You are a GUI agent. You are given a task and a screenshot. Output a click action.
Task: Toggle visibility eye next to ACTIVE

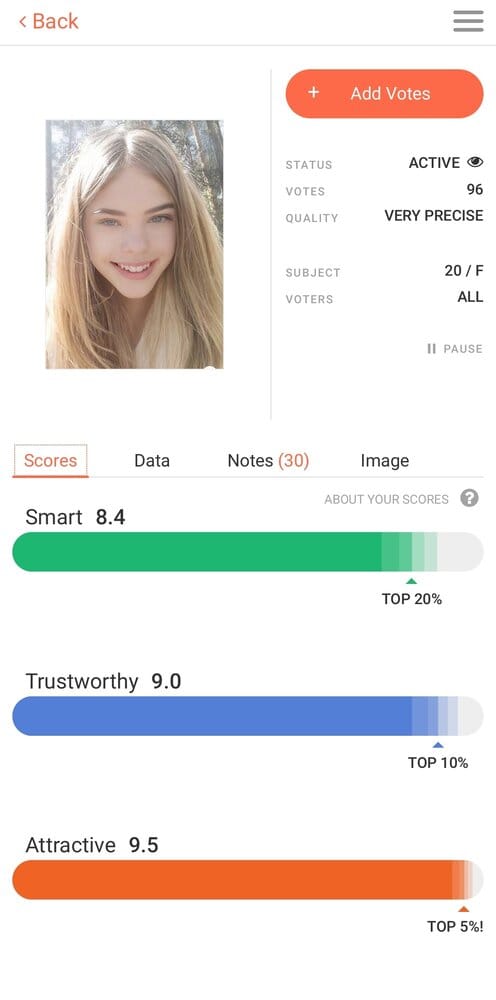point(475,163)
